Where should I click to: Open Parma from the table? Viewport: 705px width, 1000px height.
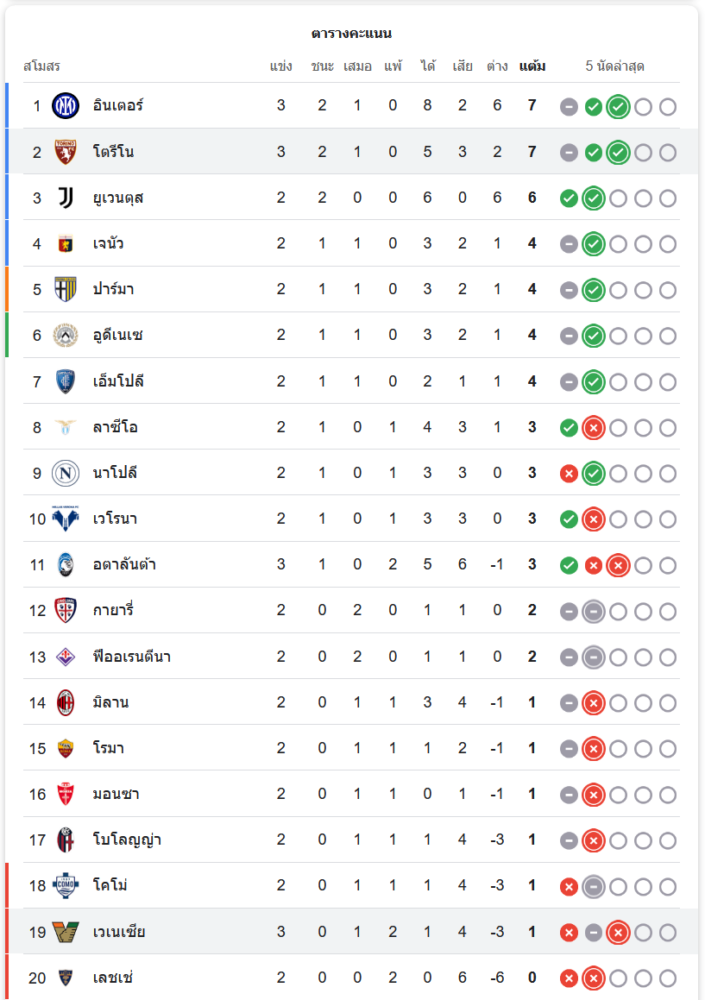click(113, 290)
